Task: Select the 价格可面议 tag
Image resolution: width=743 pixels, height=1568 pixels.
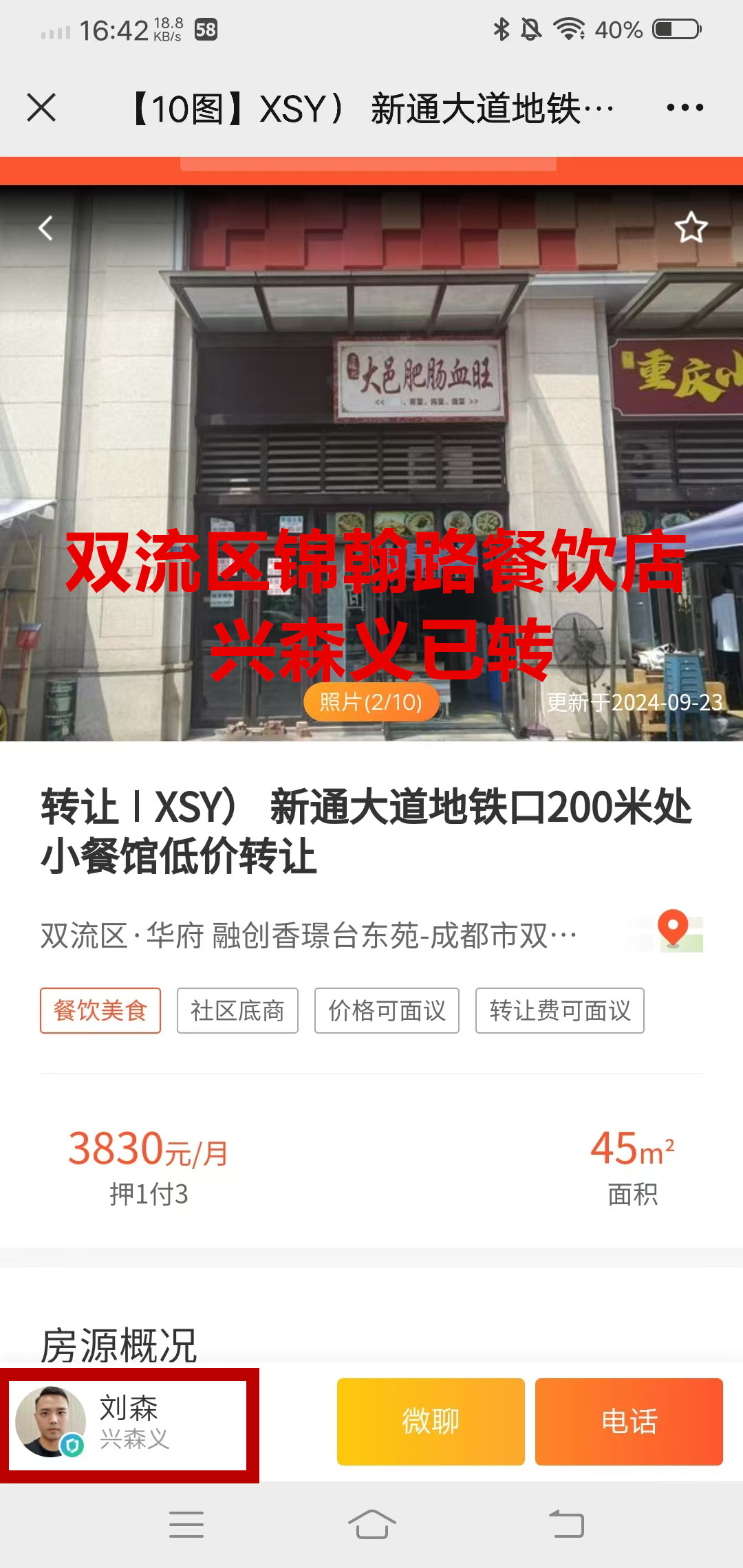Action: coord(387,1010)
